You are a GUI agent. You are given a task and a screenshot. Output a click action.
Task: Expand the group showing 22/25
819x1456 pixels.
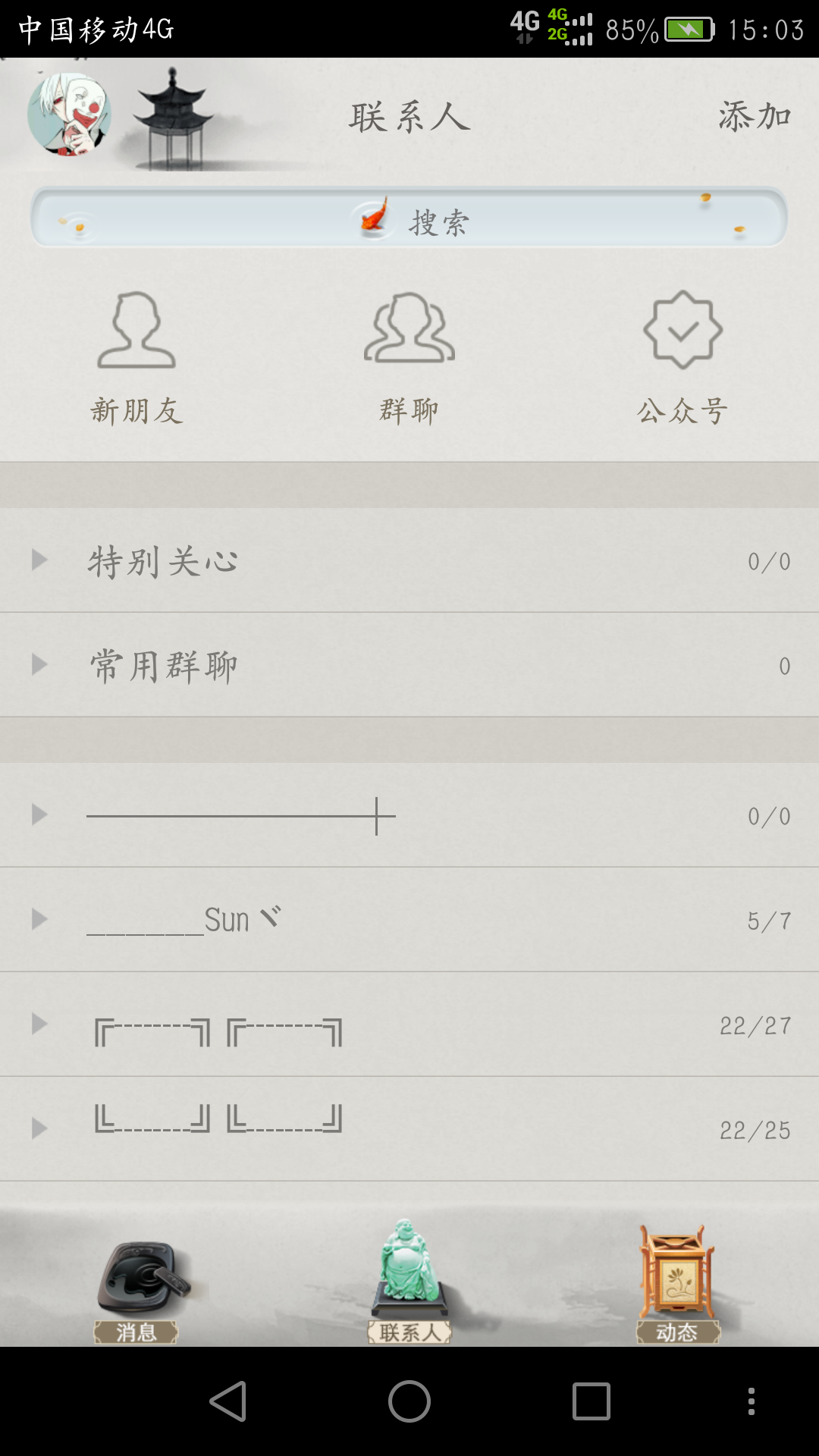pos(409,1129)
